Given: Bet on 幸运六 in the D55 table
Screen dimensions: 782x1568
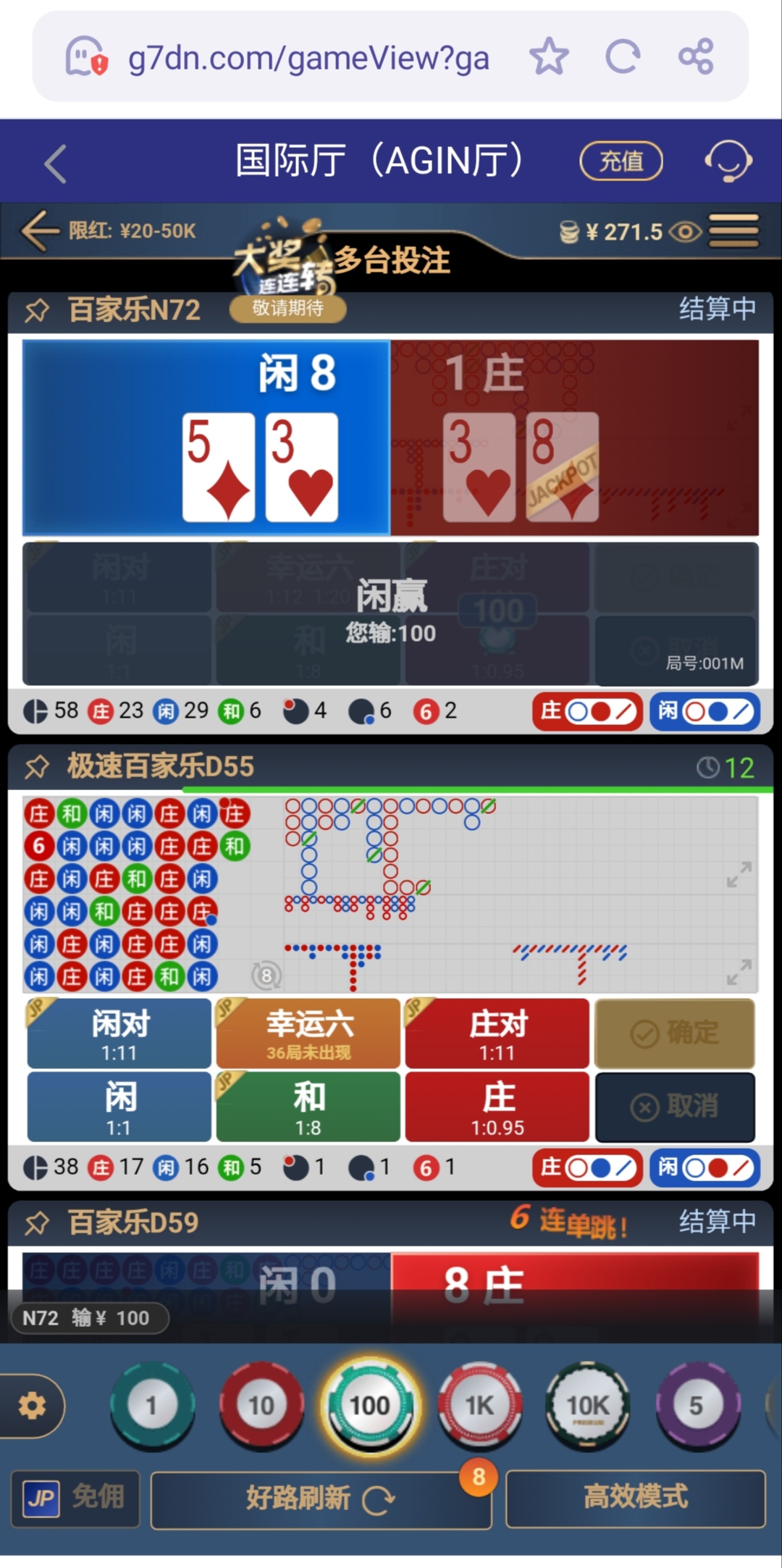Looking at the screenshot, I should (308, 1034).
